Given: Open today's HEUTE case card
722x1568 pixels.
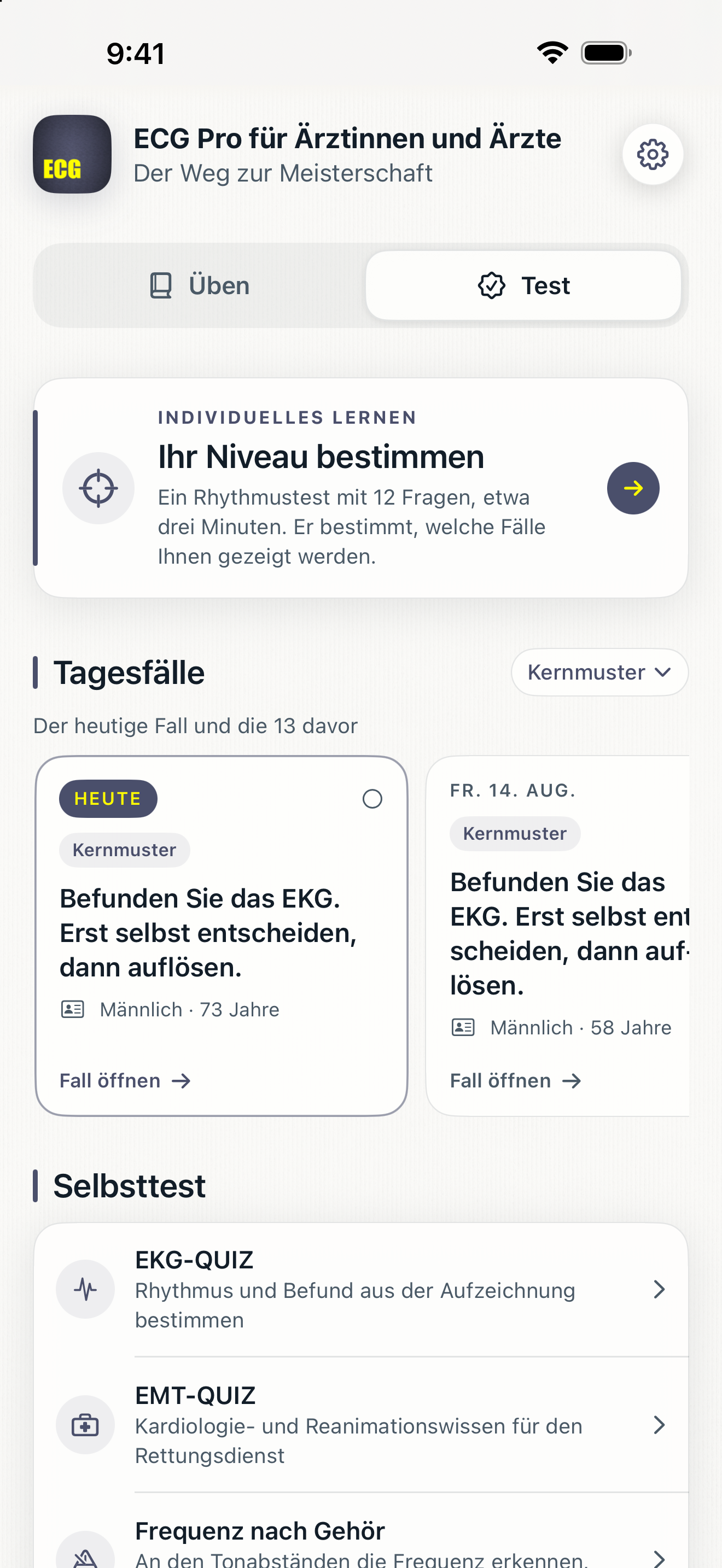Looking at the screenshot, I should pyautogui.click(x=221, y=936).
